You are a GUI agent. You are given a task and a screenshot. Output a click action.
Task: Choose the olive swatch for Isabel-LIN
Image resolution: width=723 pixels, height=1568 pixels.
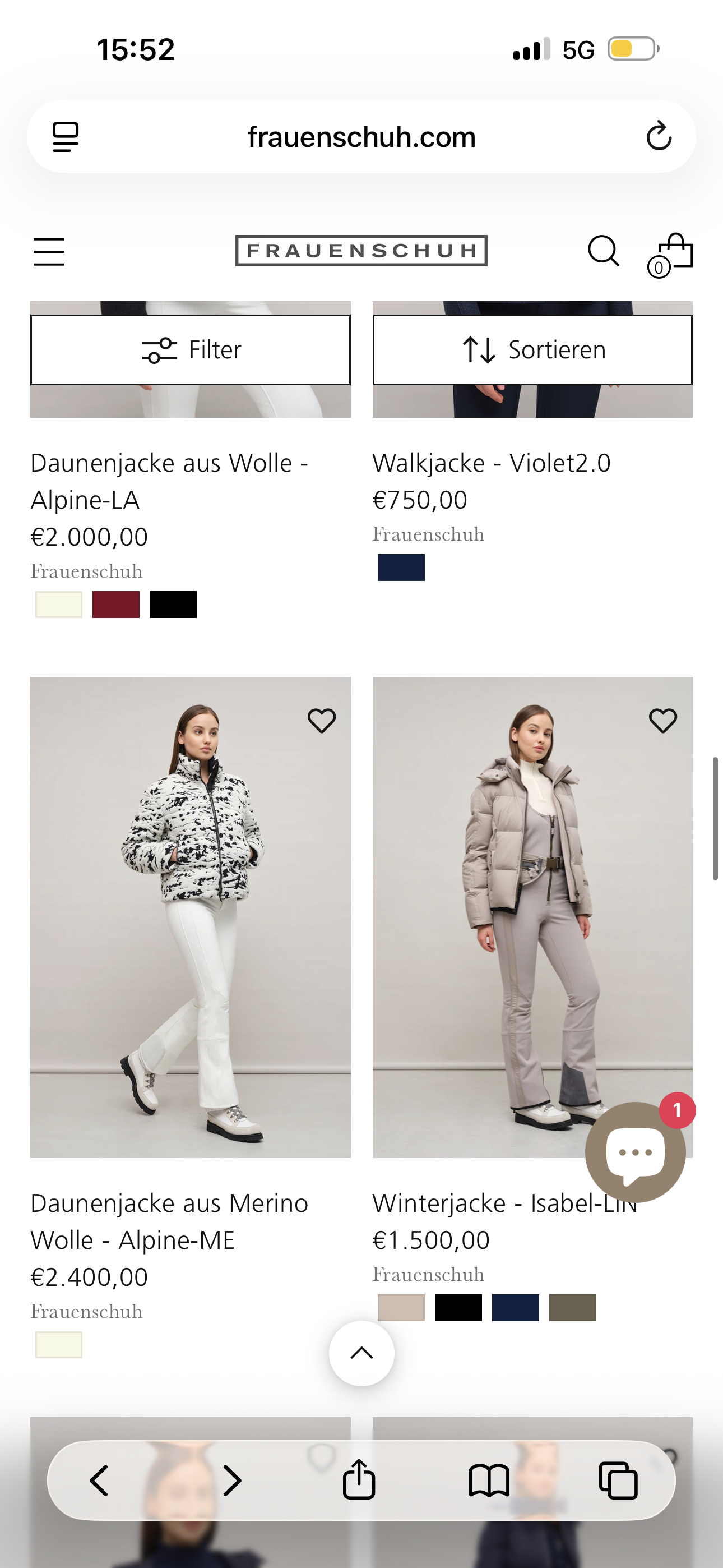pyautogui.click(x=572, y=1307)
